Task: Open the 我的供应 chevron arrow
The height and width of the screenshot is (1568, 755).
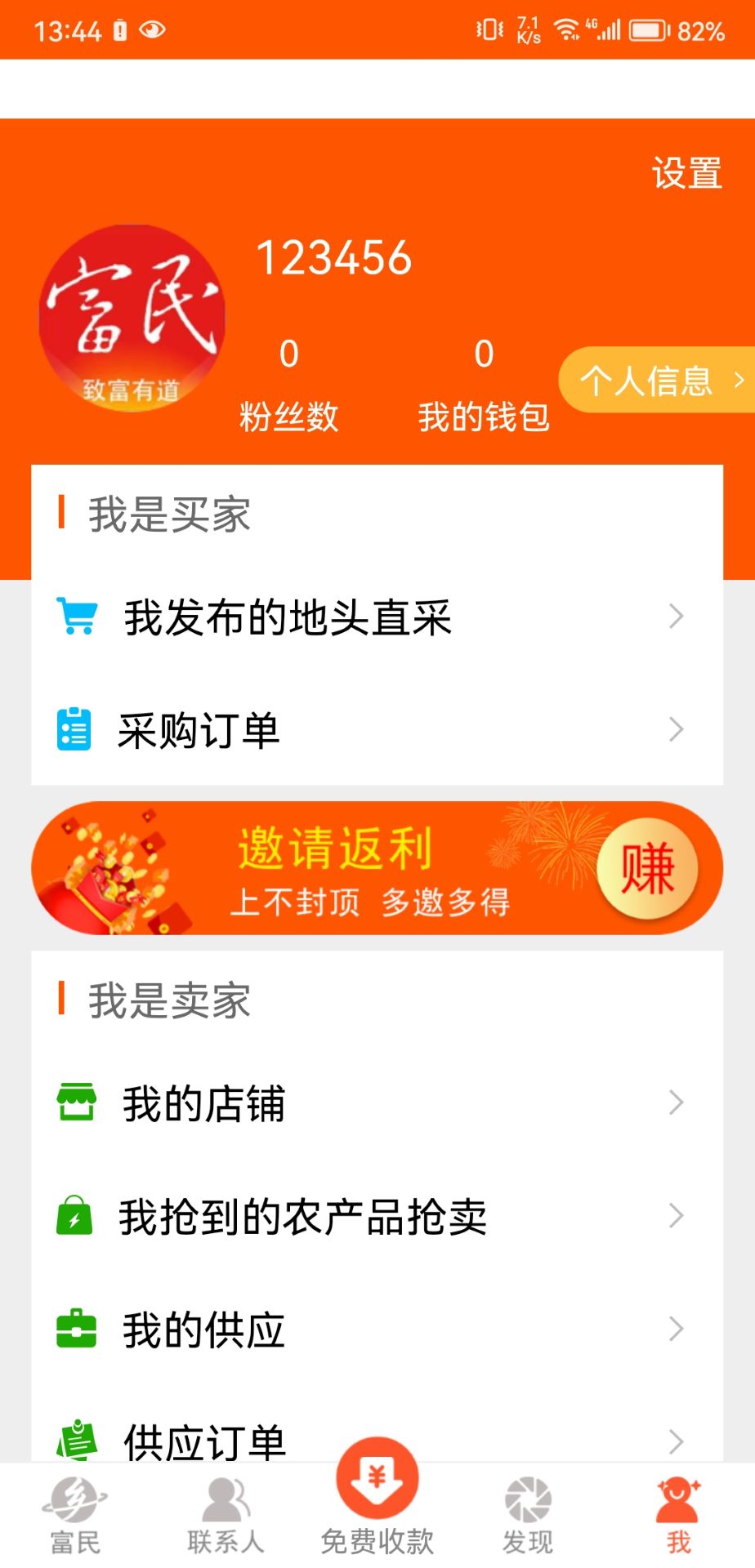Action: coord(676,1329)
